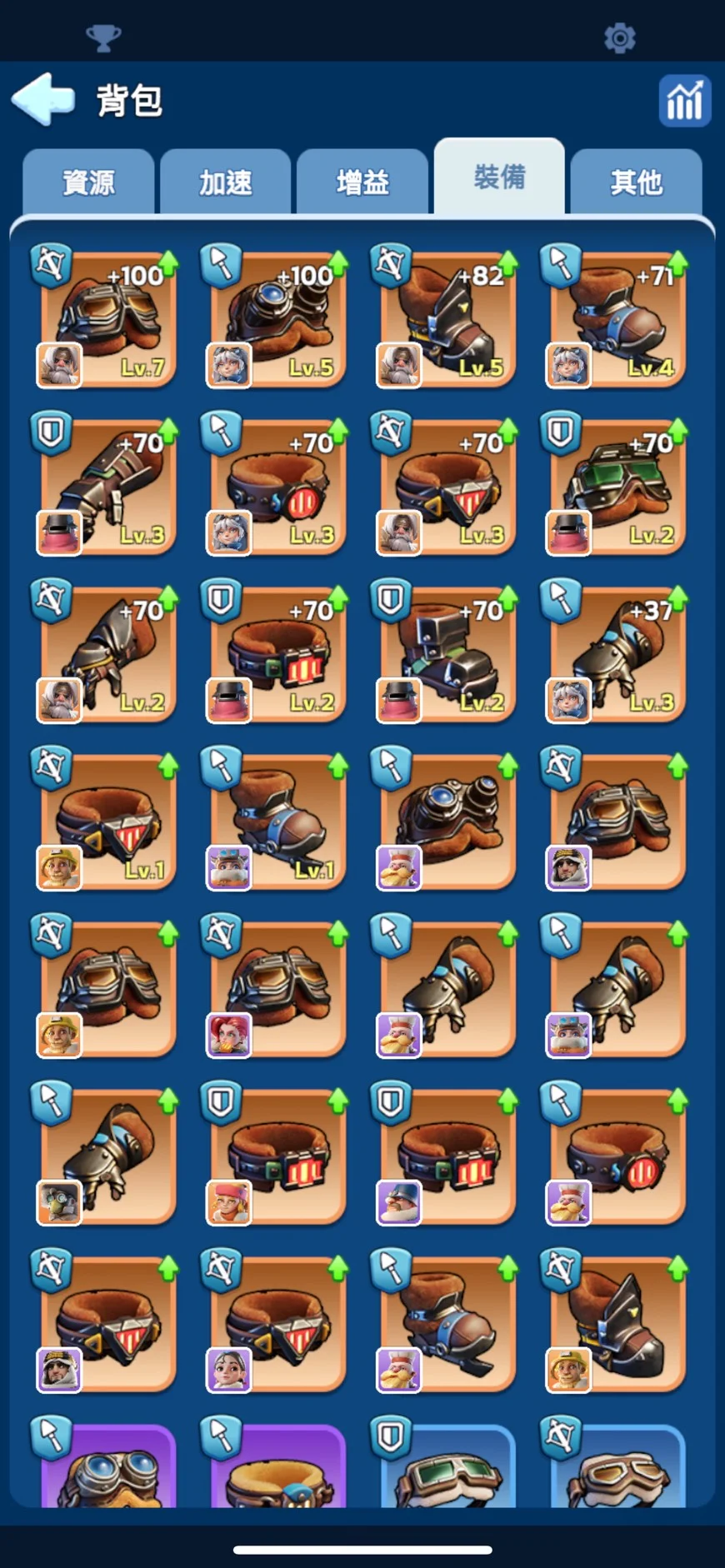Open the Lv.1 crossbow belt item
This screenshot has width=725, height=1568.
pyautogui.click(x=108, y=822)
